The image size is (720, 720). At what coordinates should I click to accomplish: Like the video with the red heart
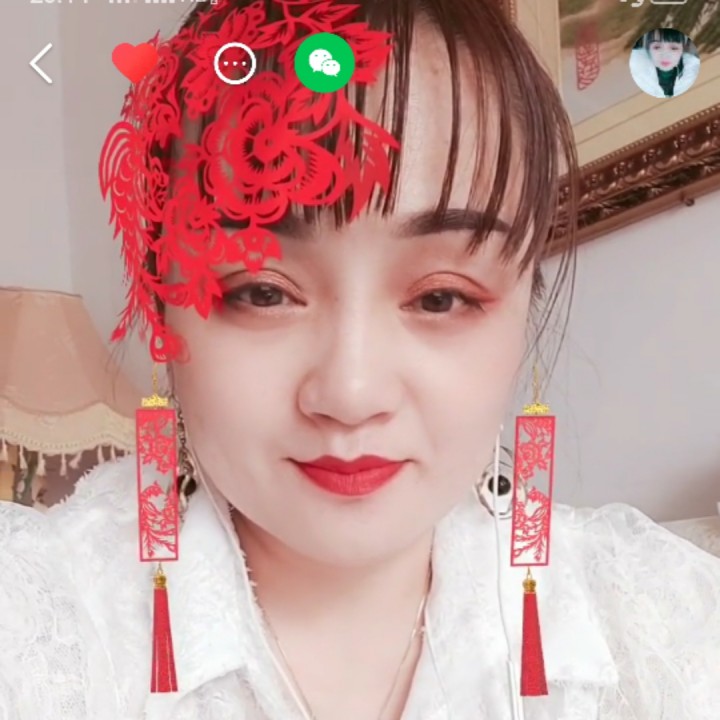[135, 62]
